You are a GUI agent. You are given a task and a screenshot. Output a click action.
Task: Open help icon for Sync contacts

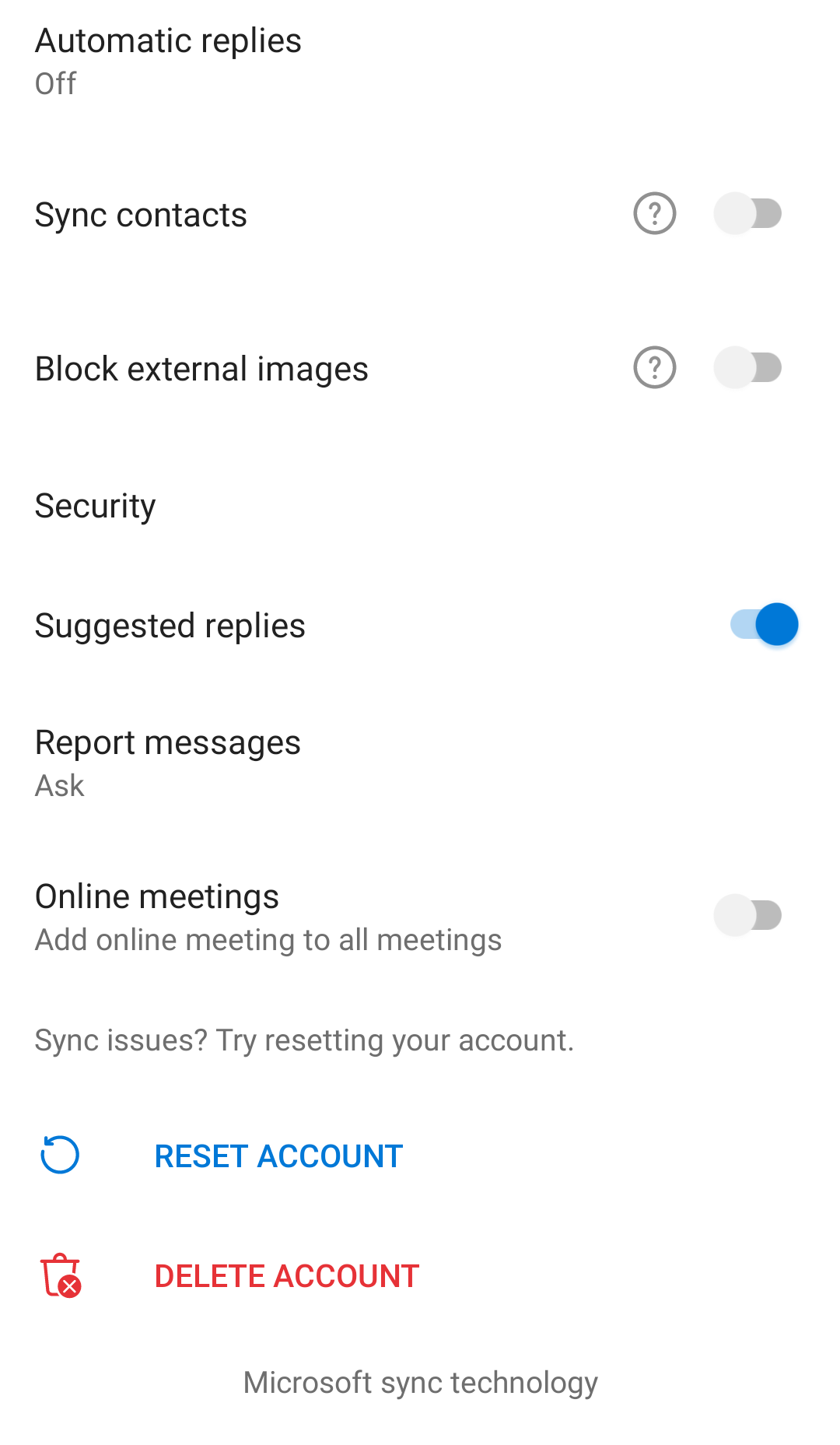coord(654,214)
